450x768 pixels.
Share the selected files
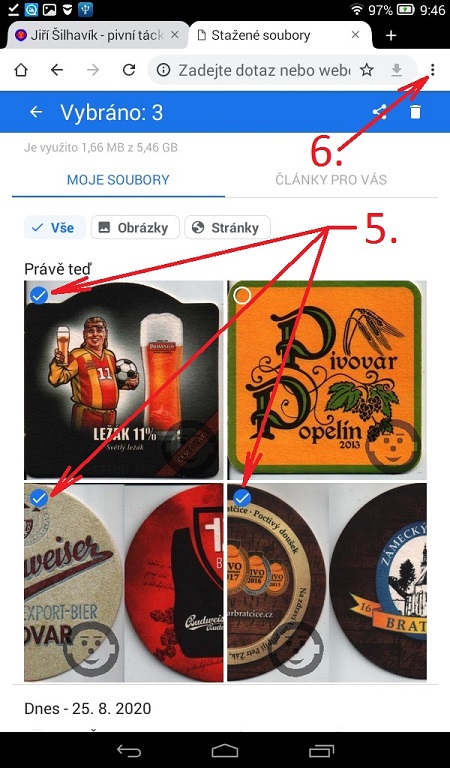(x=380, y=112)
